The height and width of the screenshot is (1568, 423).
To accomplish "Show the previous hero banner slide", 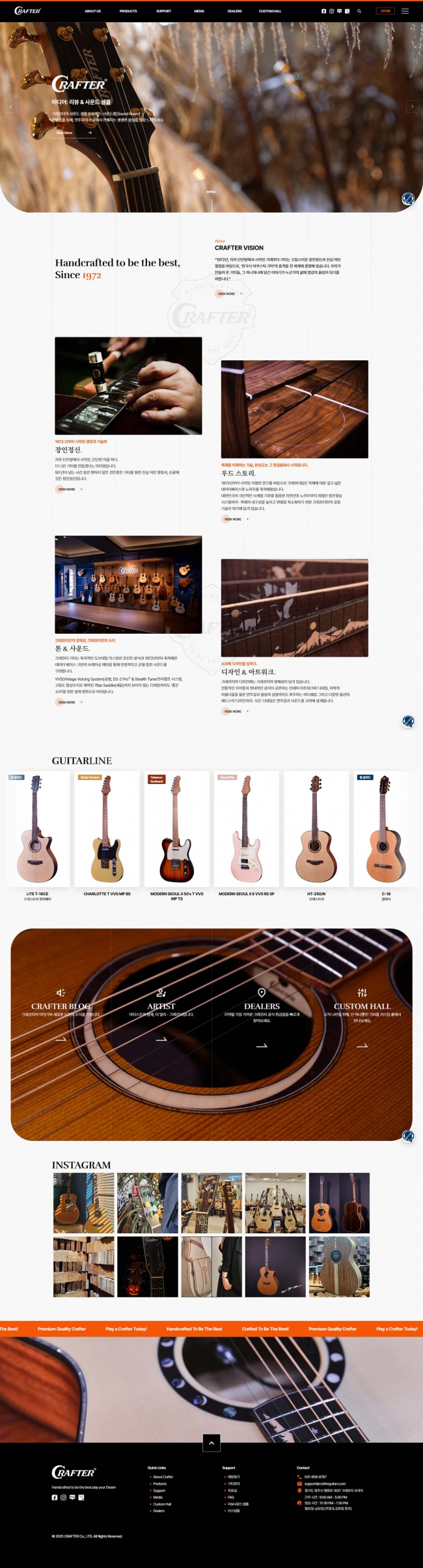I will [x=10, y=106].
